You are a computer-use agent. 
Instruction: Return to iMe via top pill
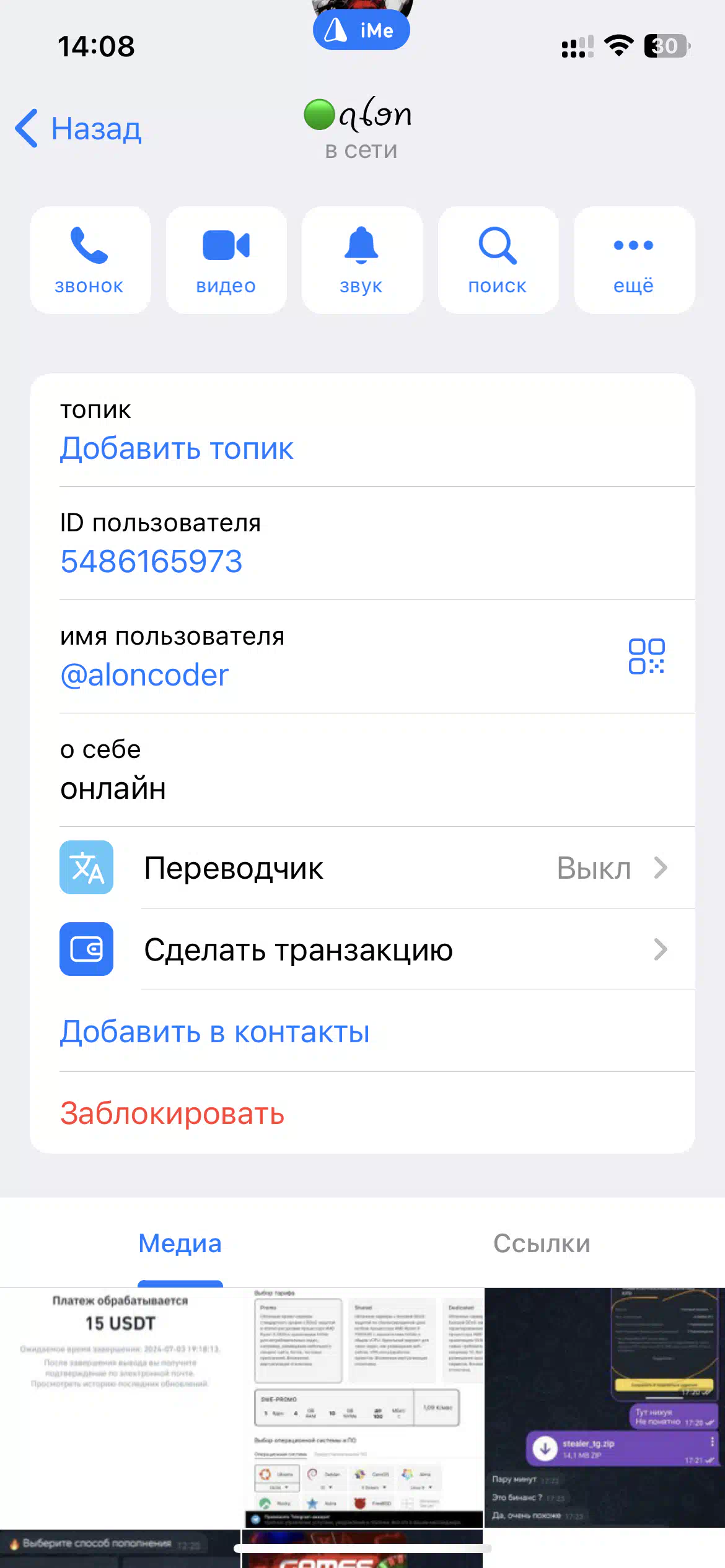coord(361,30)
